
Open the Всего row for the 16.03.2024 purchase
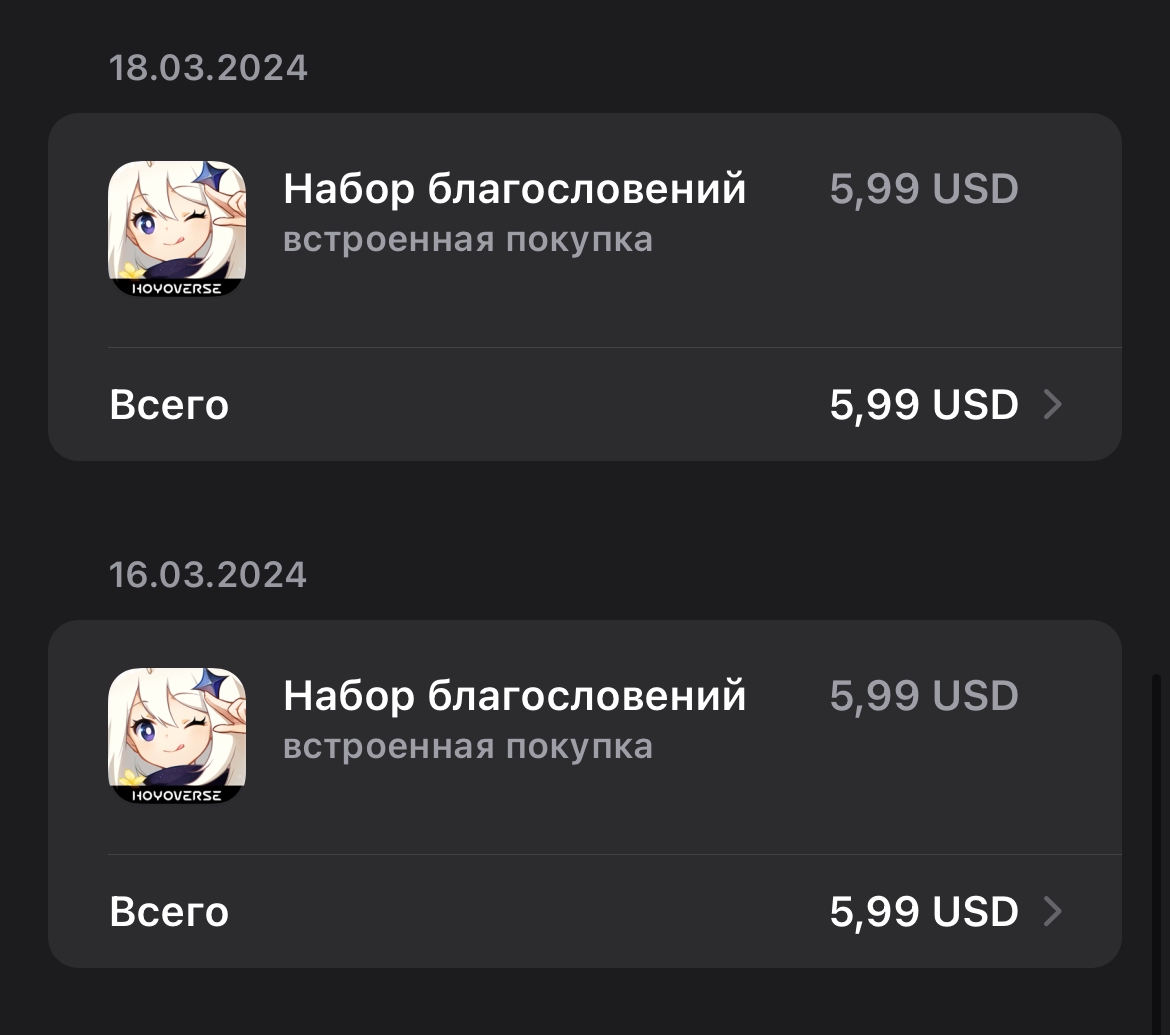585,912
